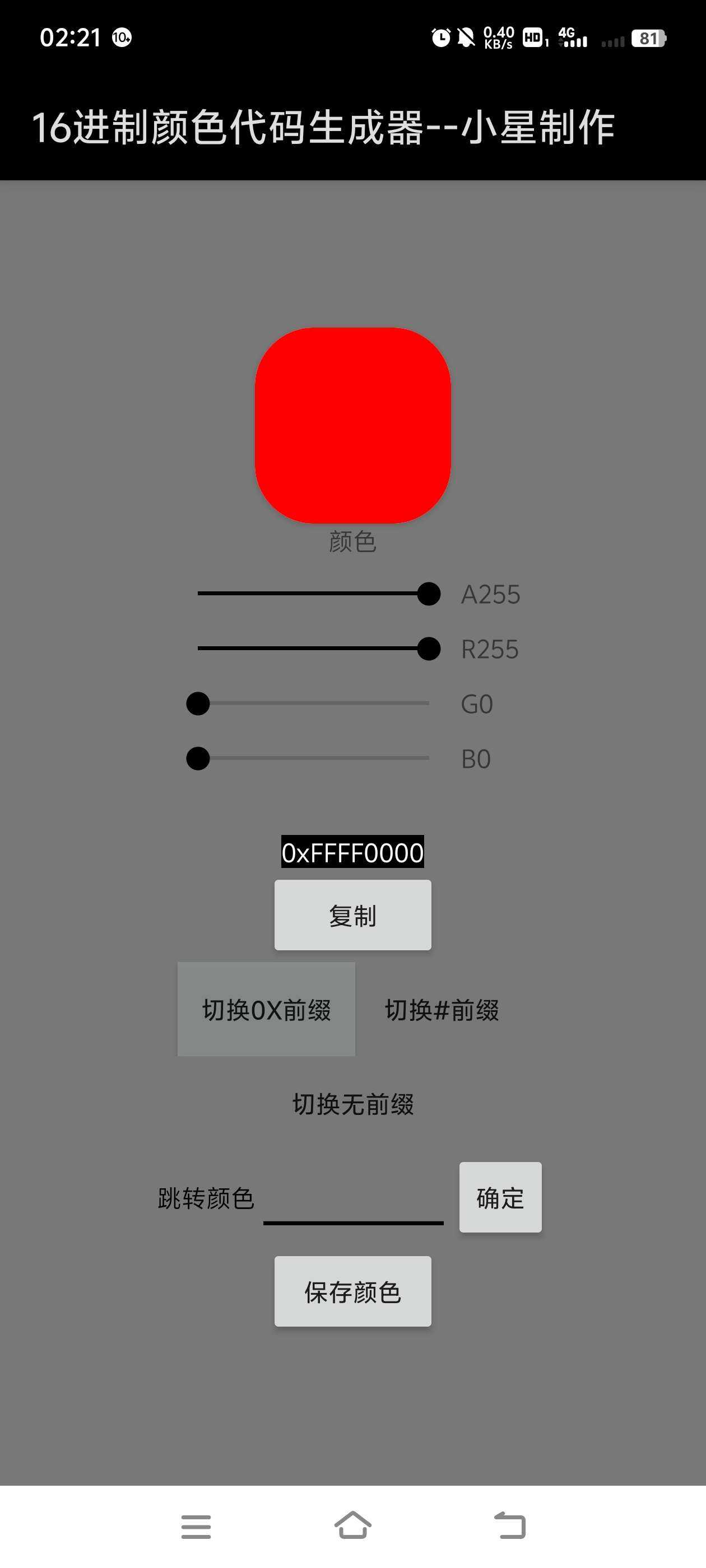Switch to the # prefix format
The image size is (706, 1568).
pos(442,1010)
